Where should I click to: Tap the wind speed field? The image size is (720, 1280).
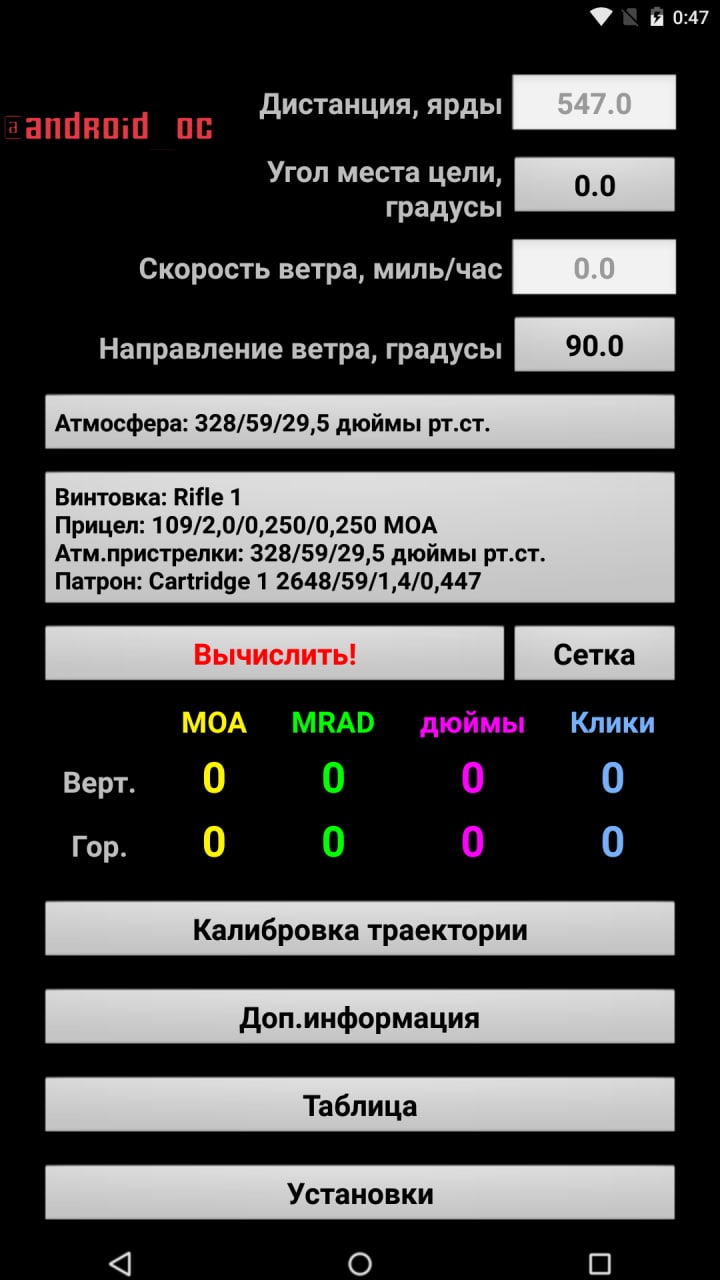point(594,267)
